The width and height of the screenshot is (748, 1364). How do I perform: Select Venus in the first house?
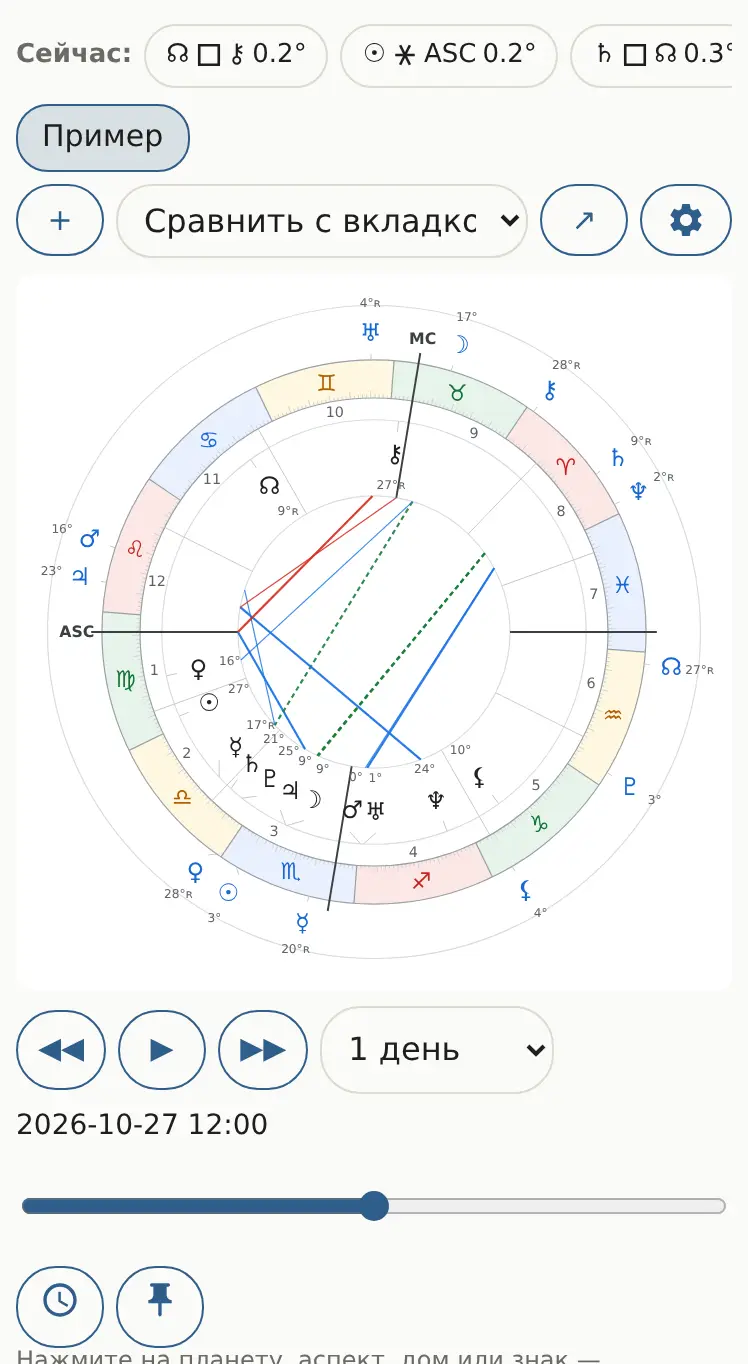[199, 668]
